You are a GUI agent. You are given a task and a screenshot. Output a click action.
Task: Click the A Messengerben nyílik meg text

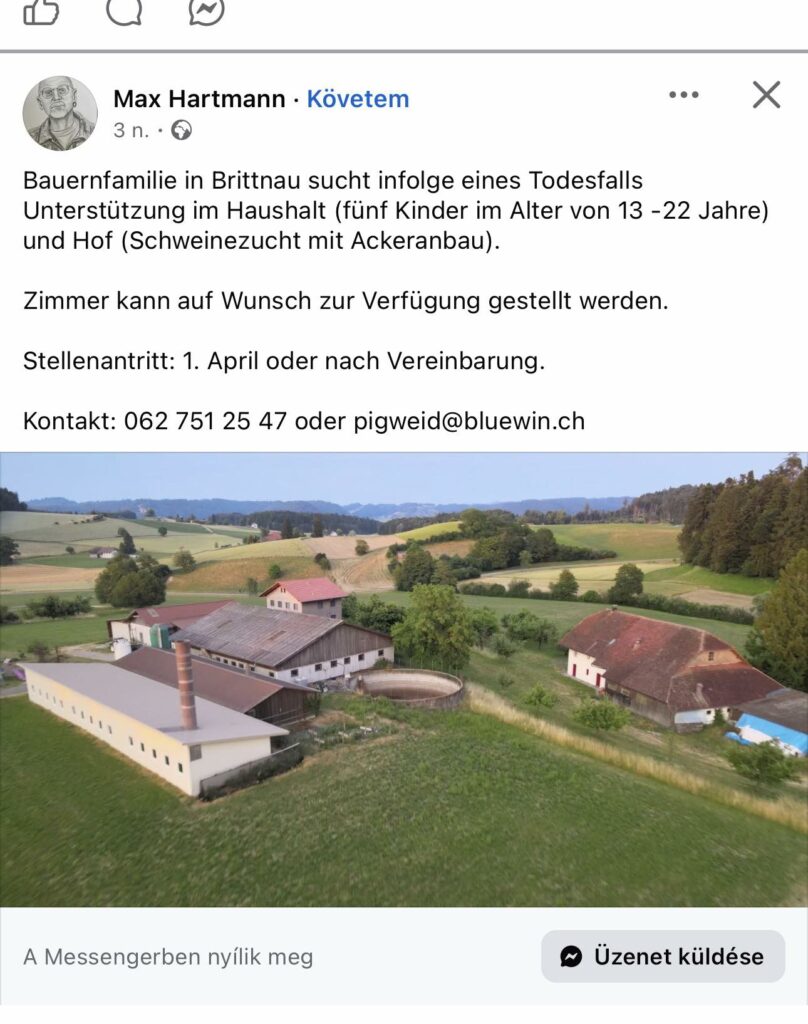point(168,956)
